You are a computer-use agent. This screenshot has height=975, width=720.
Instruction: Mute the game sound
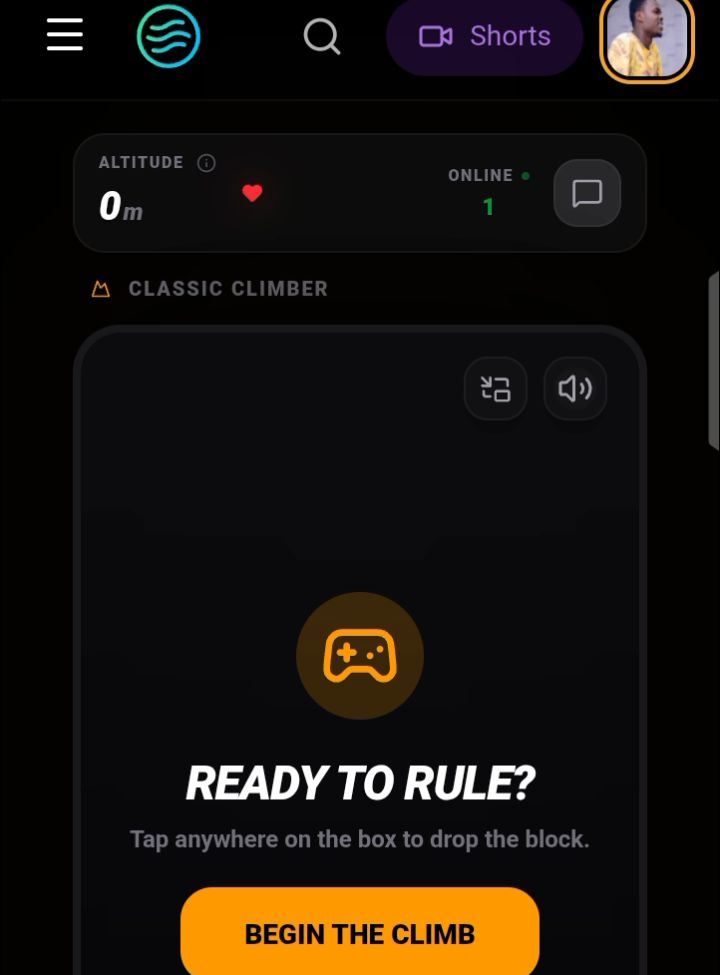click(x=575, y=389)
